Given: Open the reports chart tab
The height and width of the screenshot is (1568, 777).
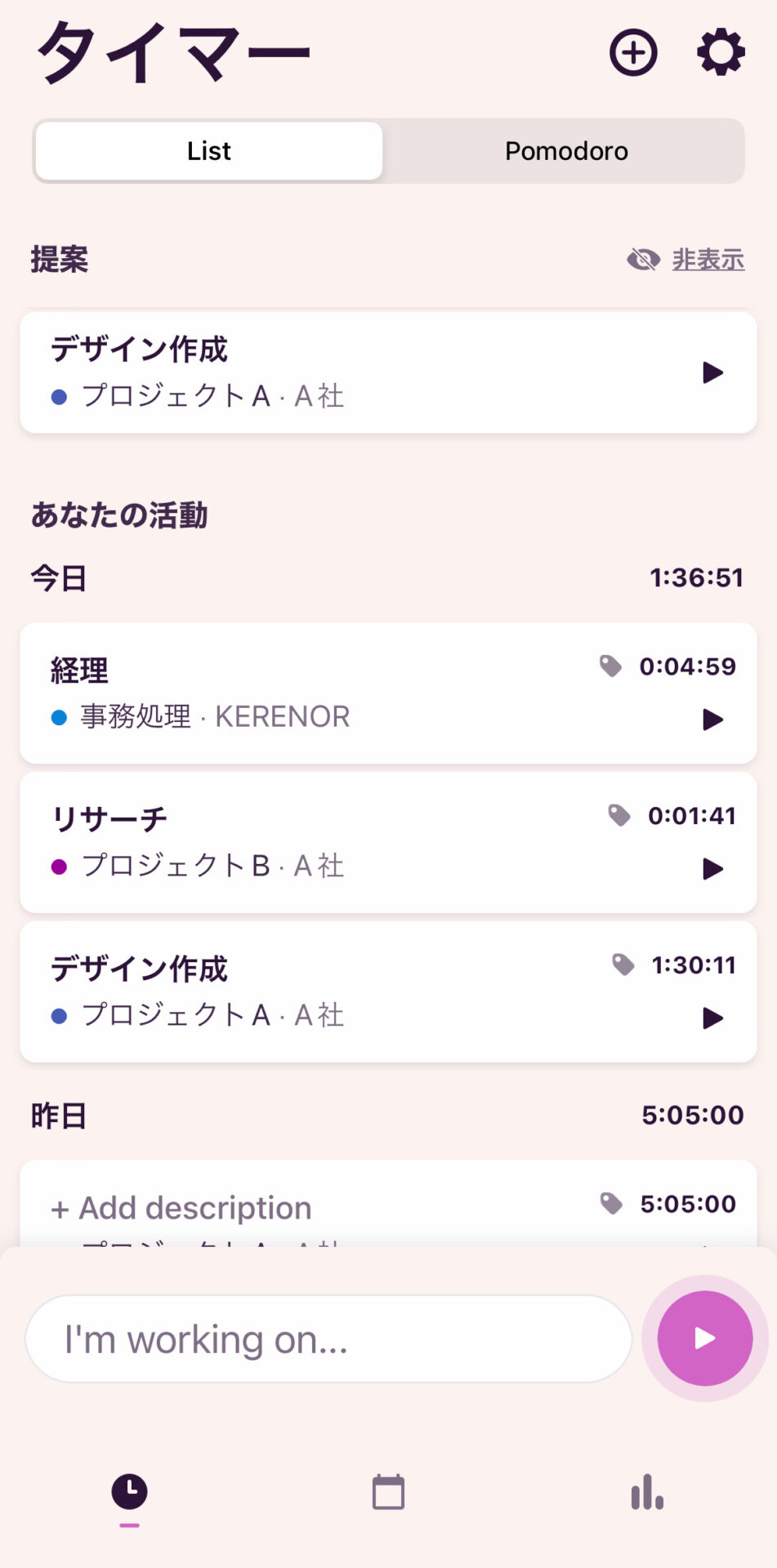Looking at the screenshot, I should tap(647, 1492).
